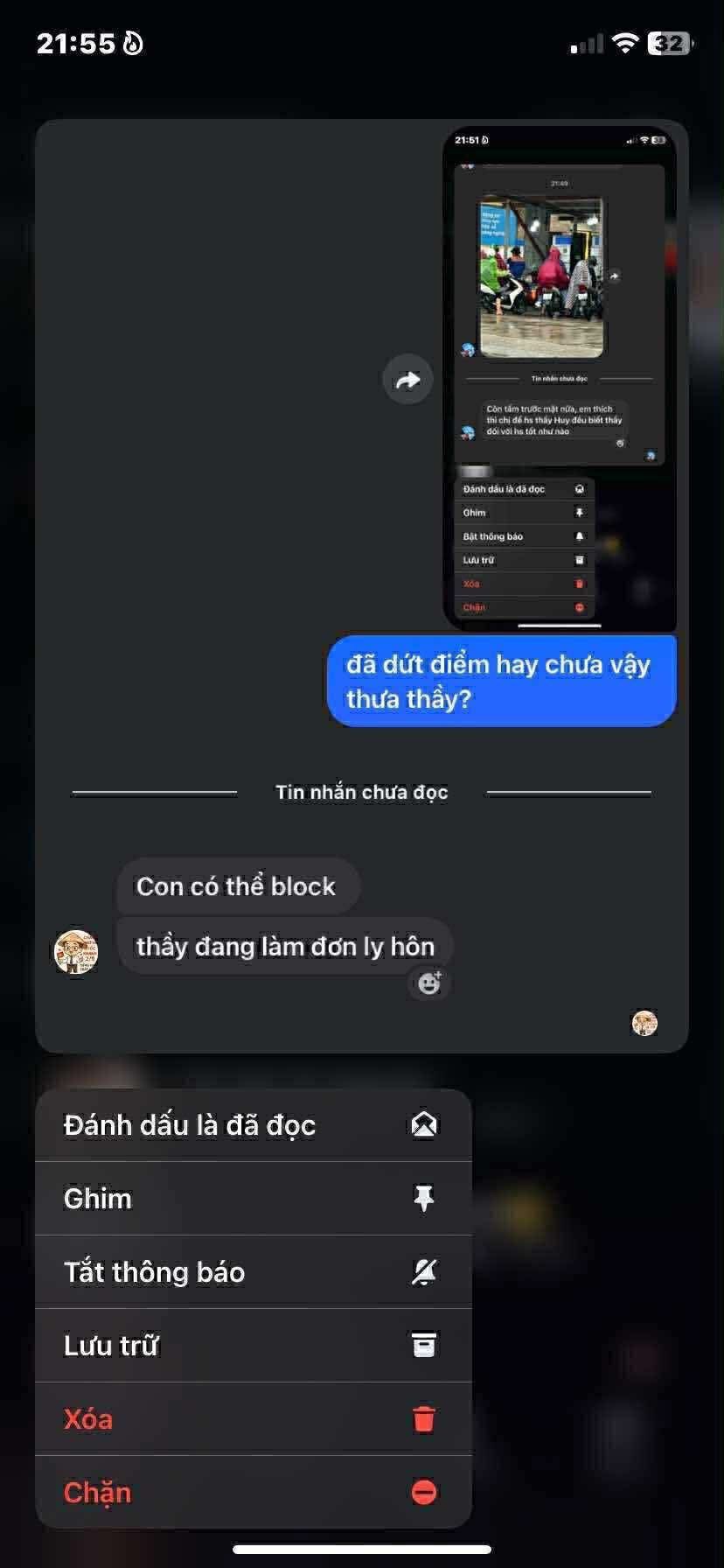Viewport: 724px width, 1568px height.
Task: Tap the forward arrow beside the screenshot
Action: [407, 380]
